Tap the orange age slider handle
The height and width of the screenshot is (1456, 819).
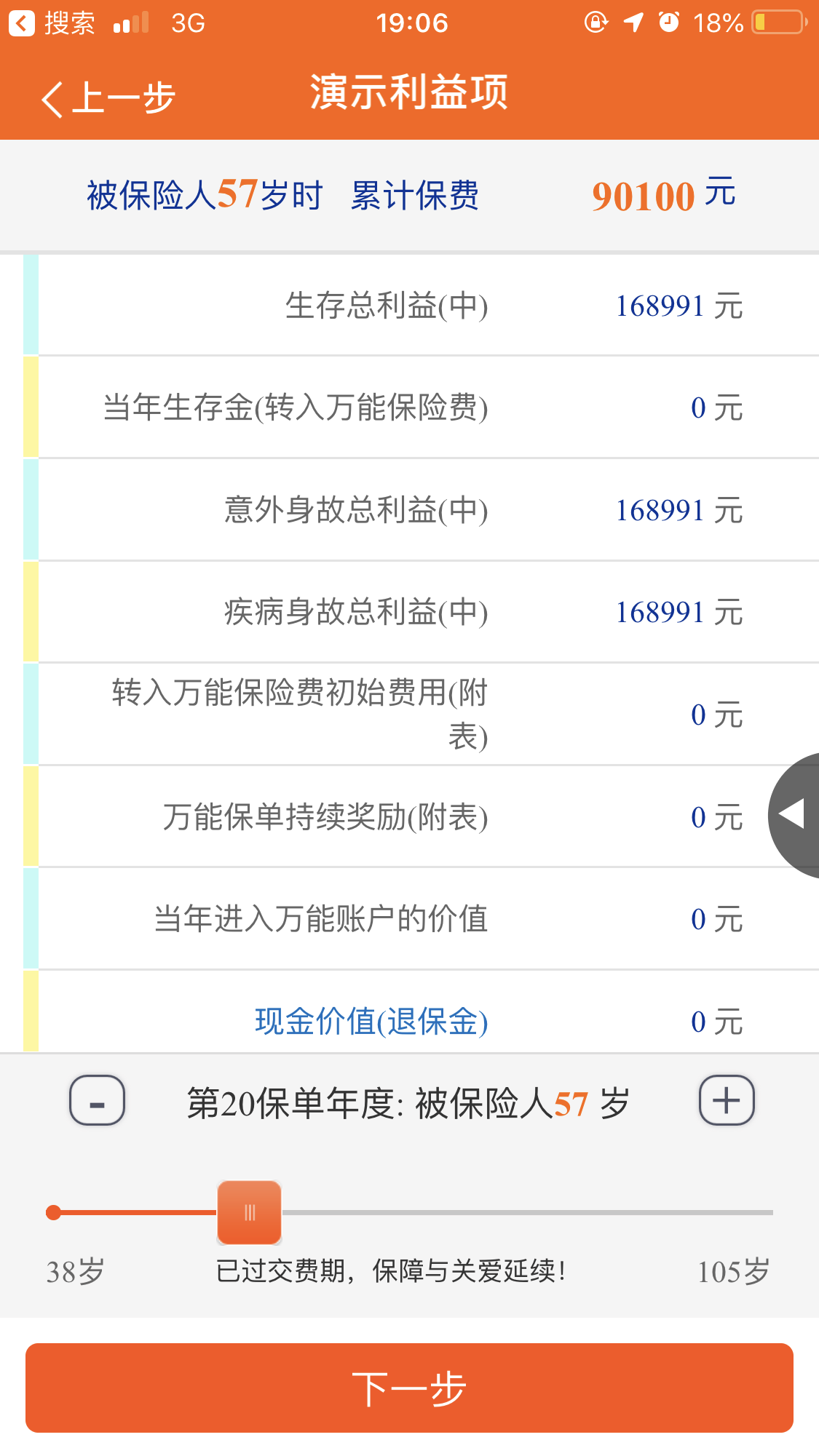click(x=249, y=1212)
